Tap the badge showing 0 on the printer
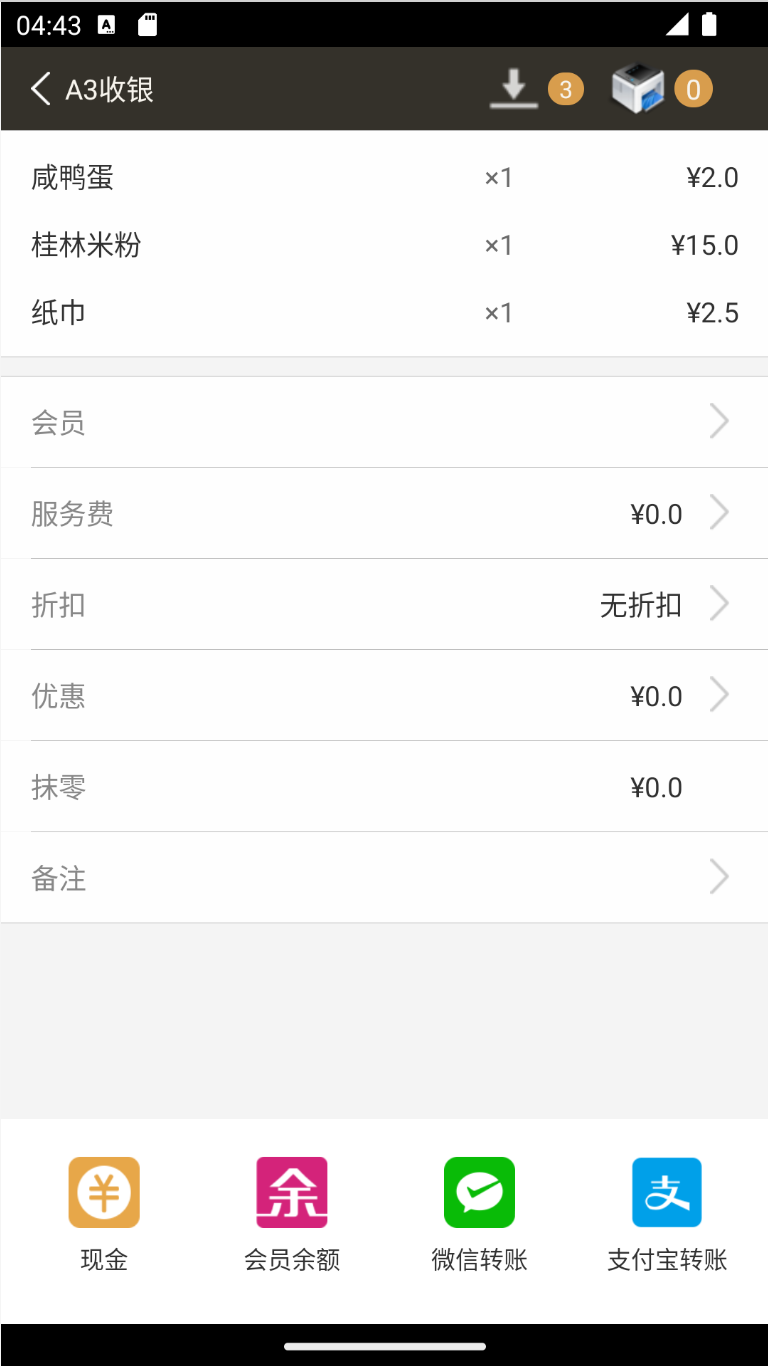 692,89
